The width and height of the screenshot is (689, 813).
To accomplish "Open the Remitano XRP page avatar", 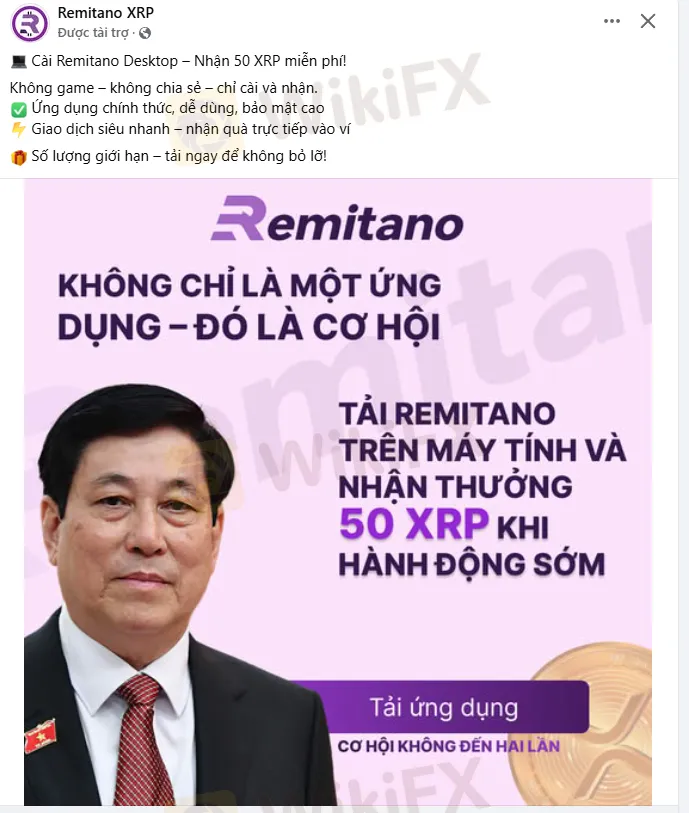I will pos(29,22).
